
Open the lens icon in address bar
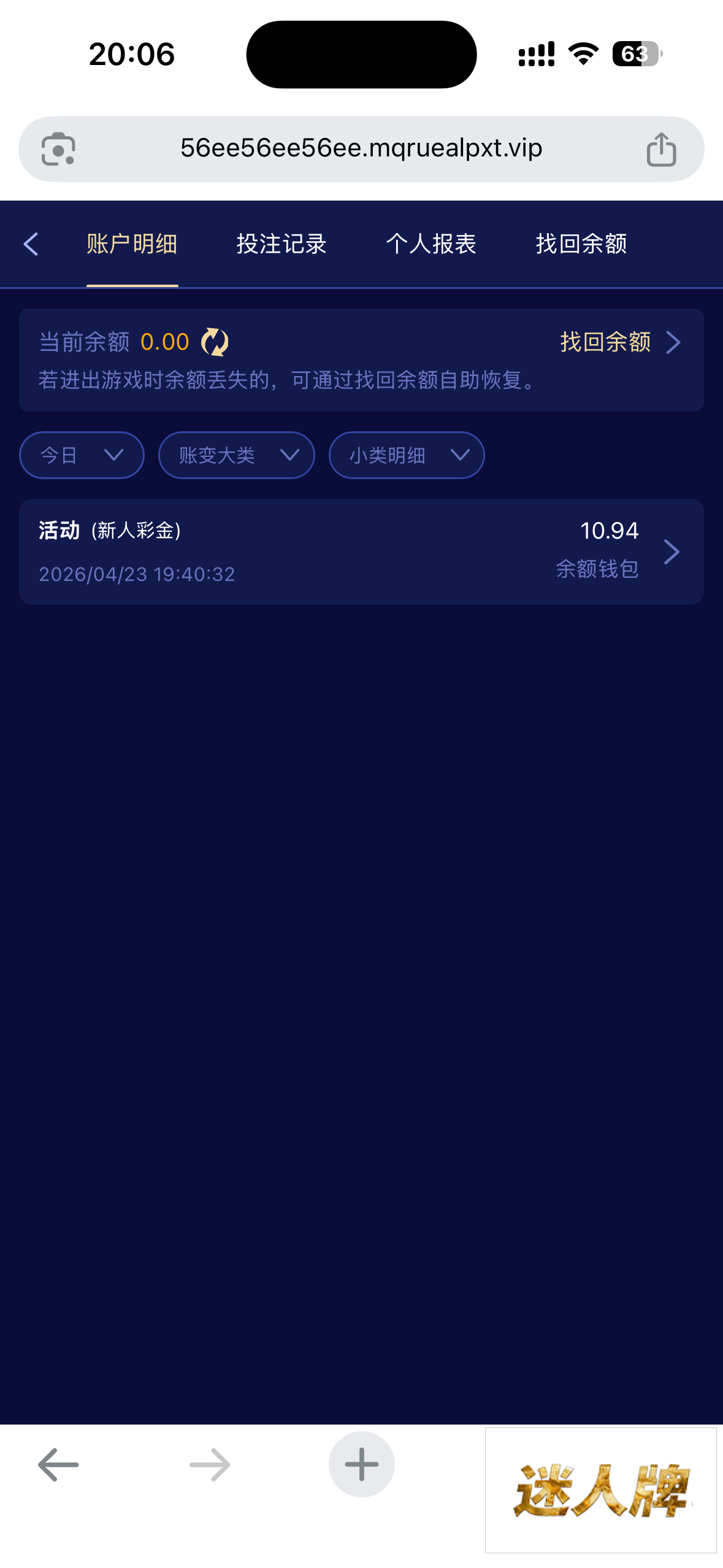(x=58, y=149)
